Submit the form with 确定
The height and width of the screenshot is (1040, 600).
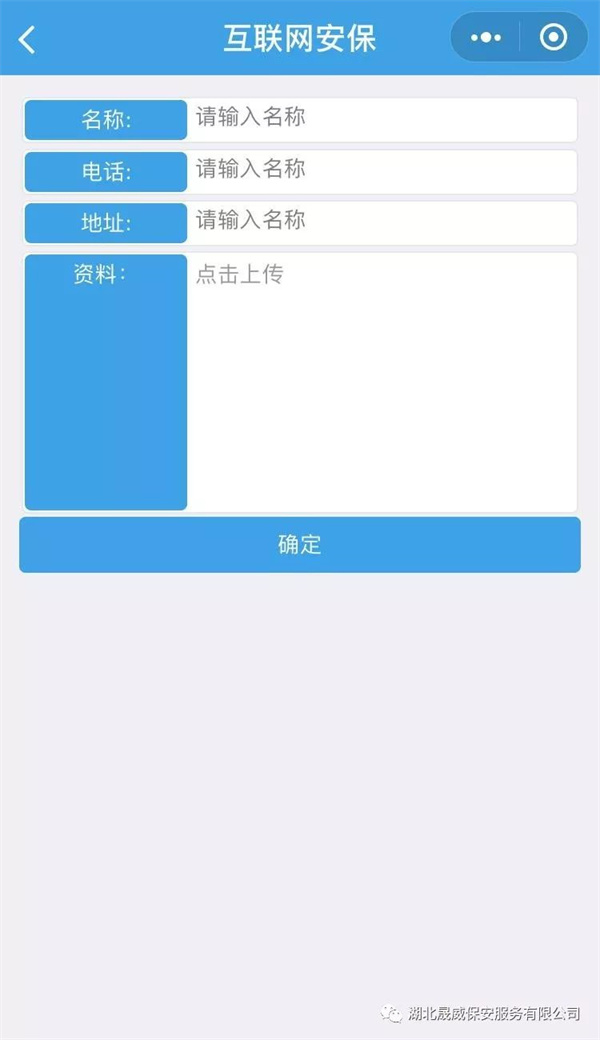[300, 545]
